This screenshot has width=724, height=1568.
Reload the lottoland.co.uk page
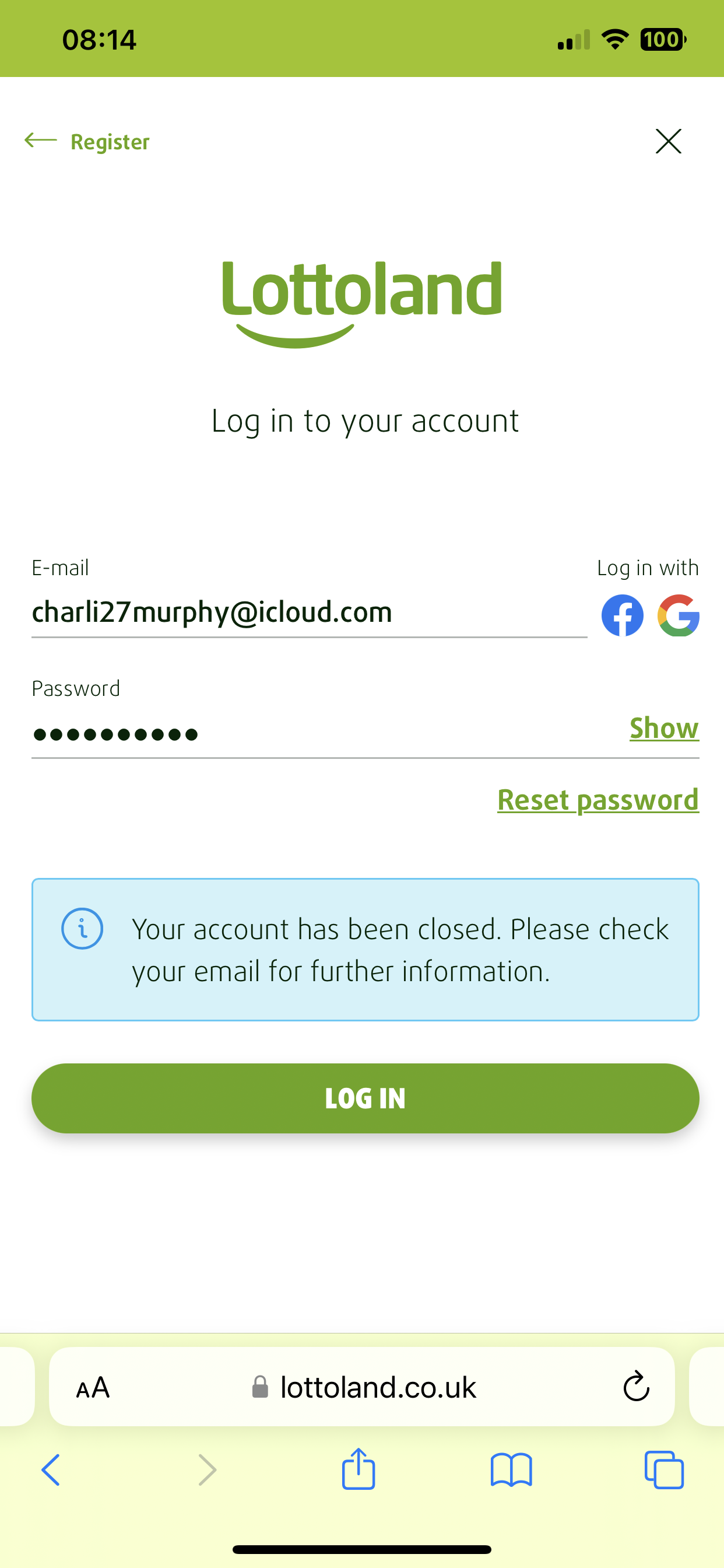635,1388
